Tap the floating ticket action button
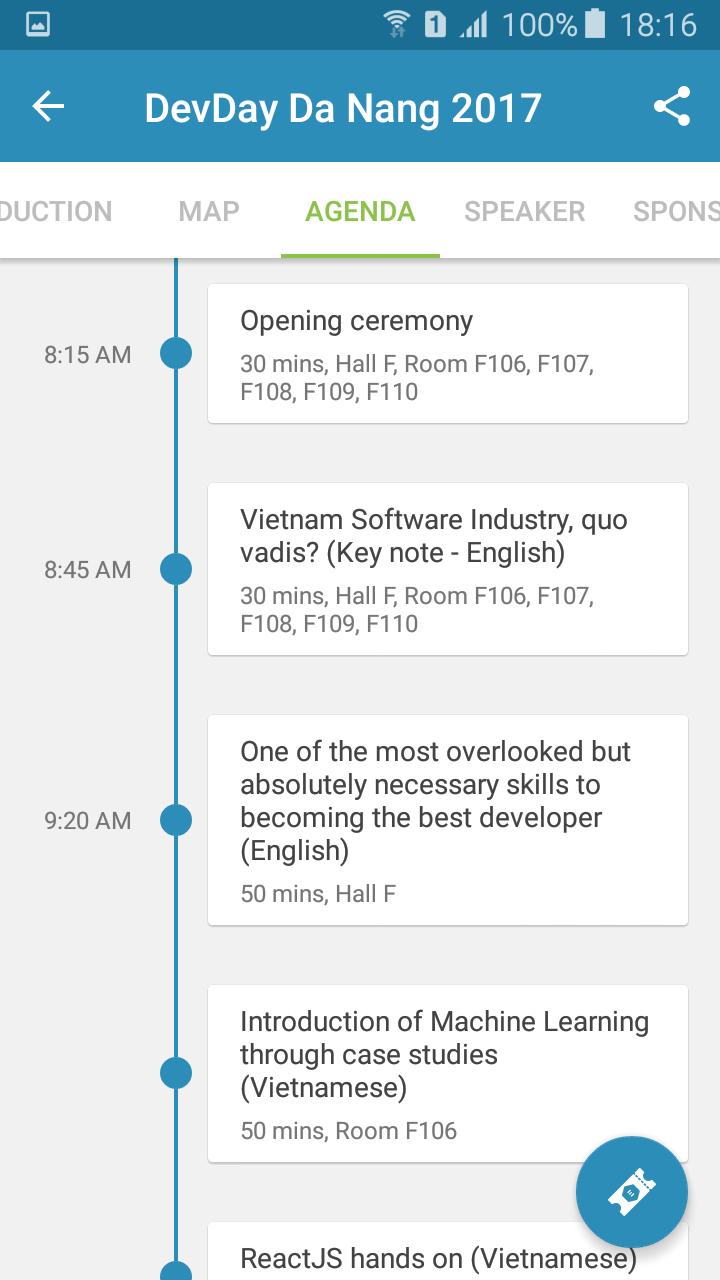Screen dimensions: 720x1280 click(x=631, y=1191)
